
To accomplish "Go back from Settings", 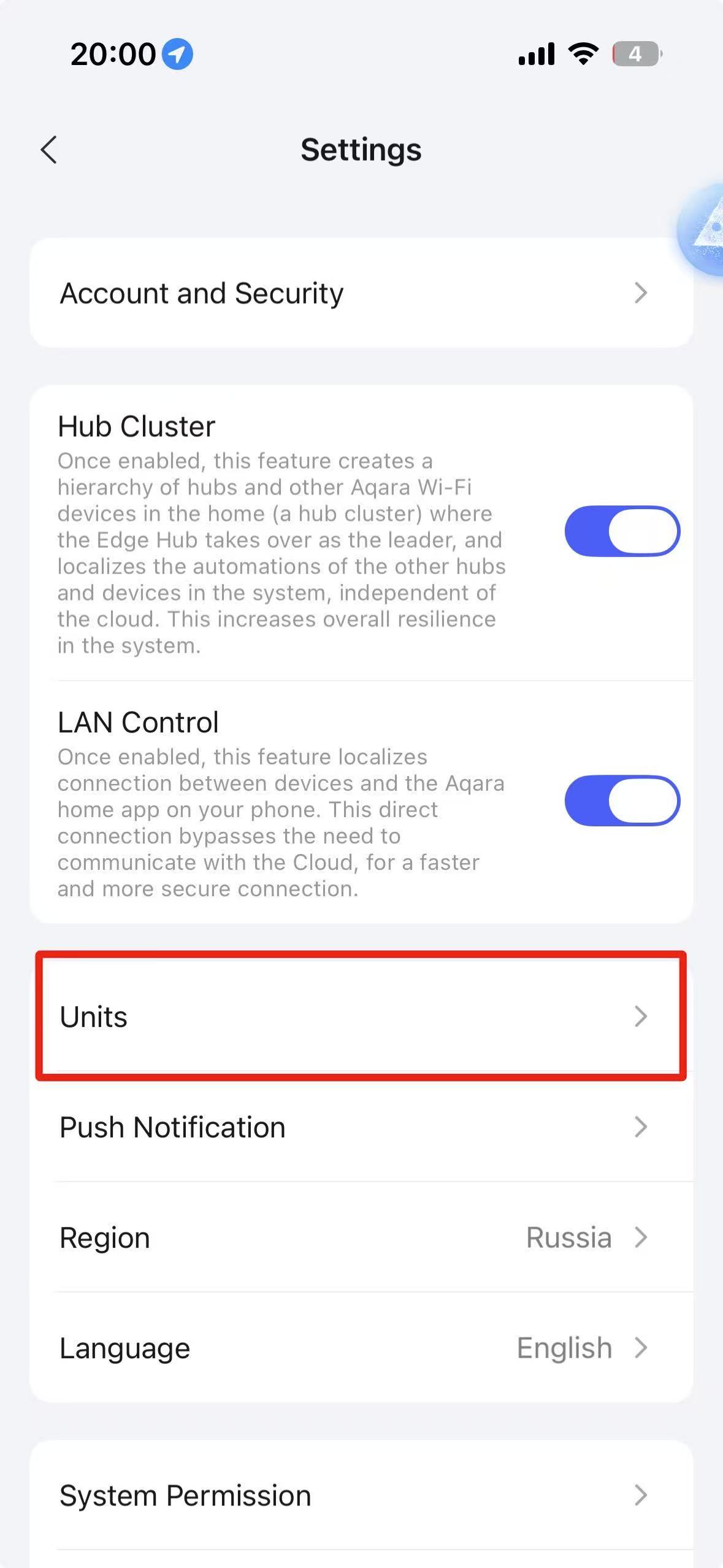I will [x=49, y=150].
